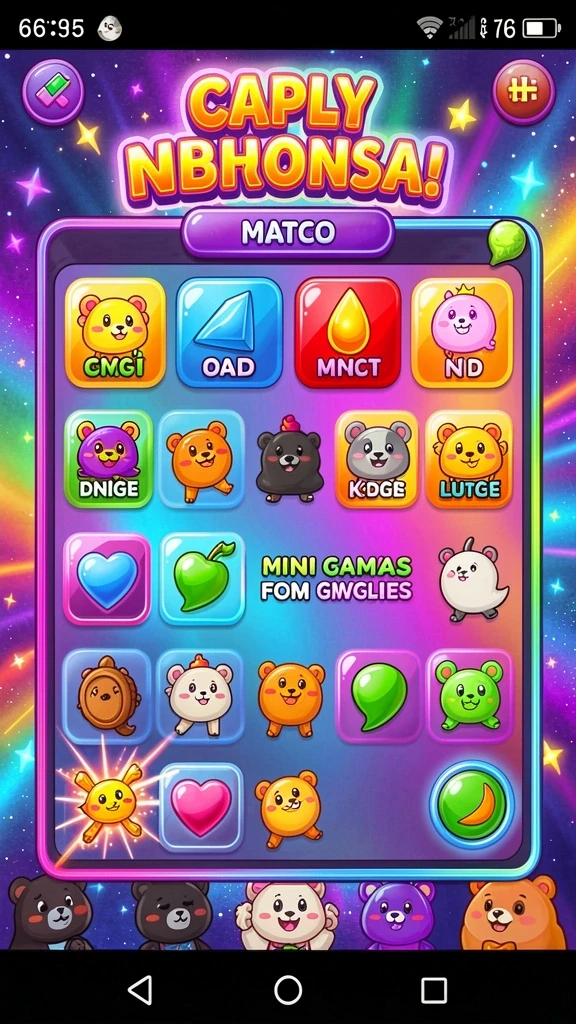The width and height of the screenshot is (576, 1024).
Task: Pick the MNCT red droplet tile
Action: (x=348, y=332)
